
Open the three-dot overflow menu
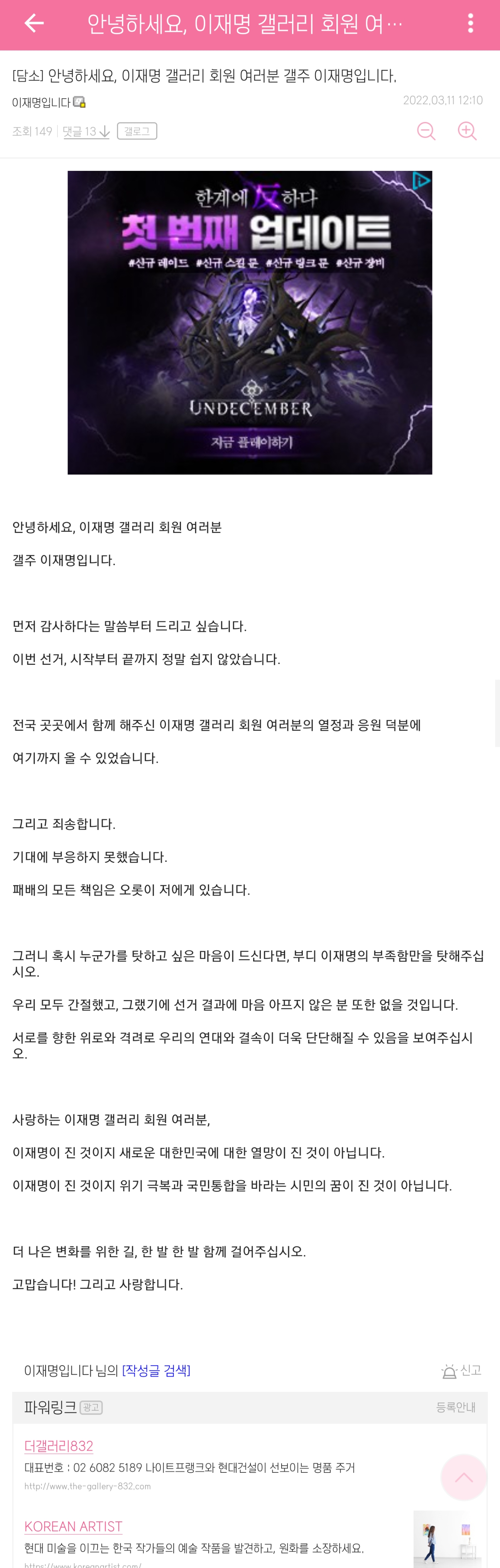[x=470, y=24]
